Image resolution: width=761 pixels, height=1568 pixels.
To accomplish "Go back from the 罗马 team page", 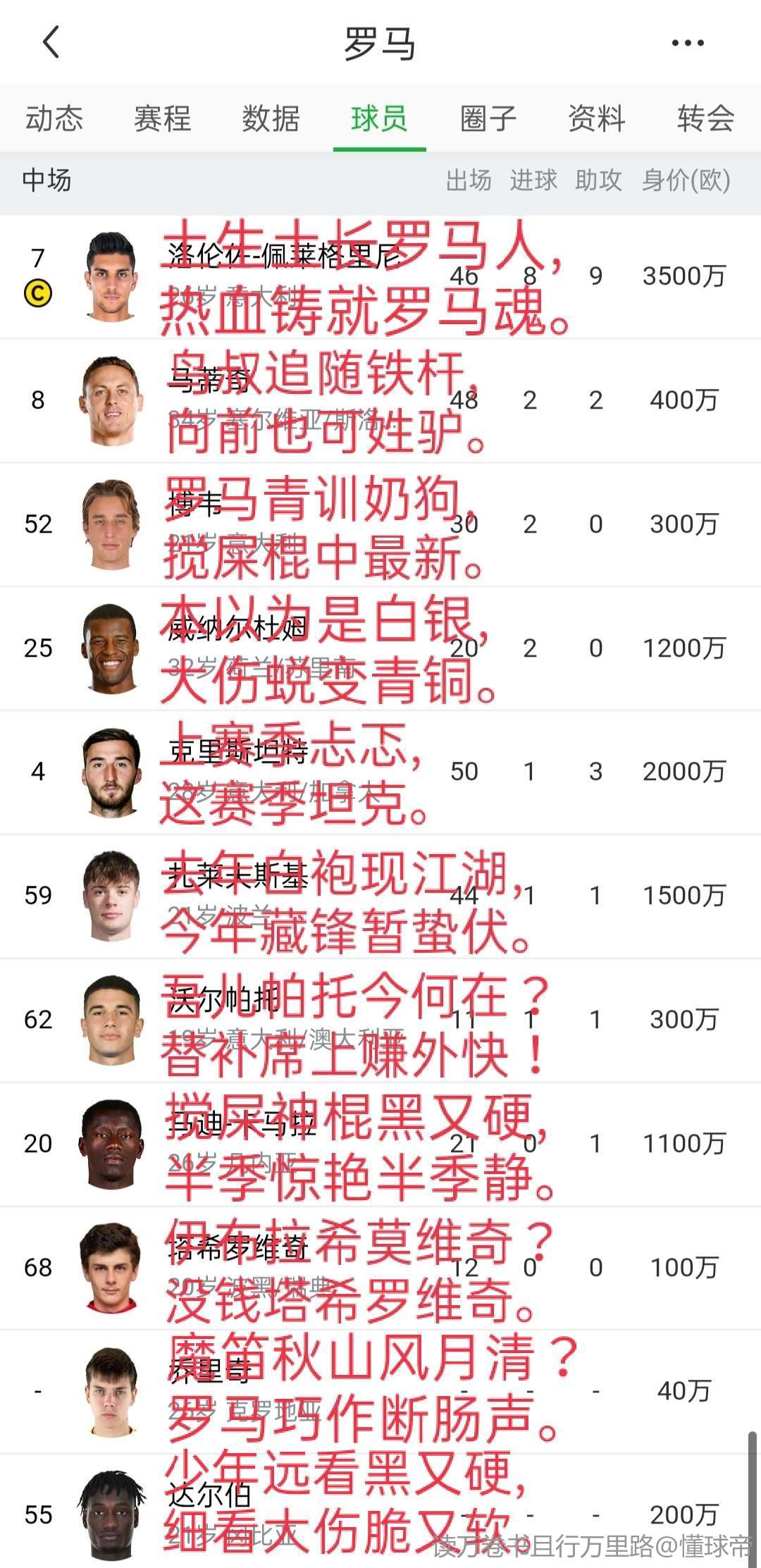I will (51, 42).
